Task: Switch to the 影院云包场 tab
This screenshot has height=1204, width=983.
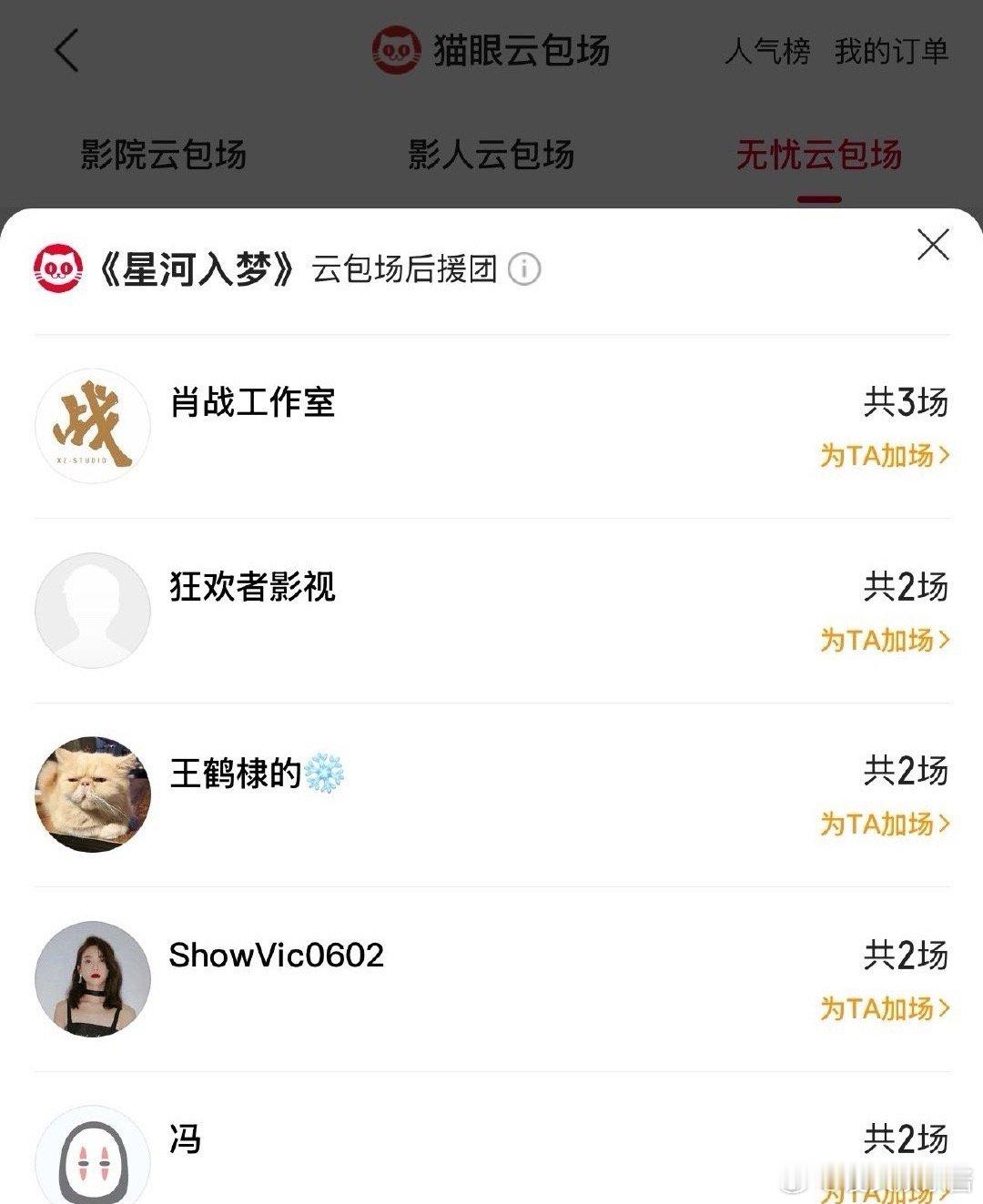Action: coord(164,156)
